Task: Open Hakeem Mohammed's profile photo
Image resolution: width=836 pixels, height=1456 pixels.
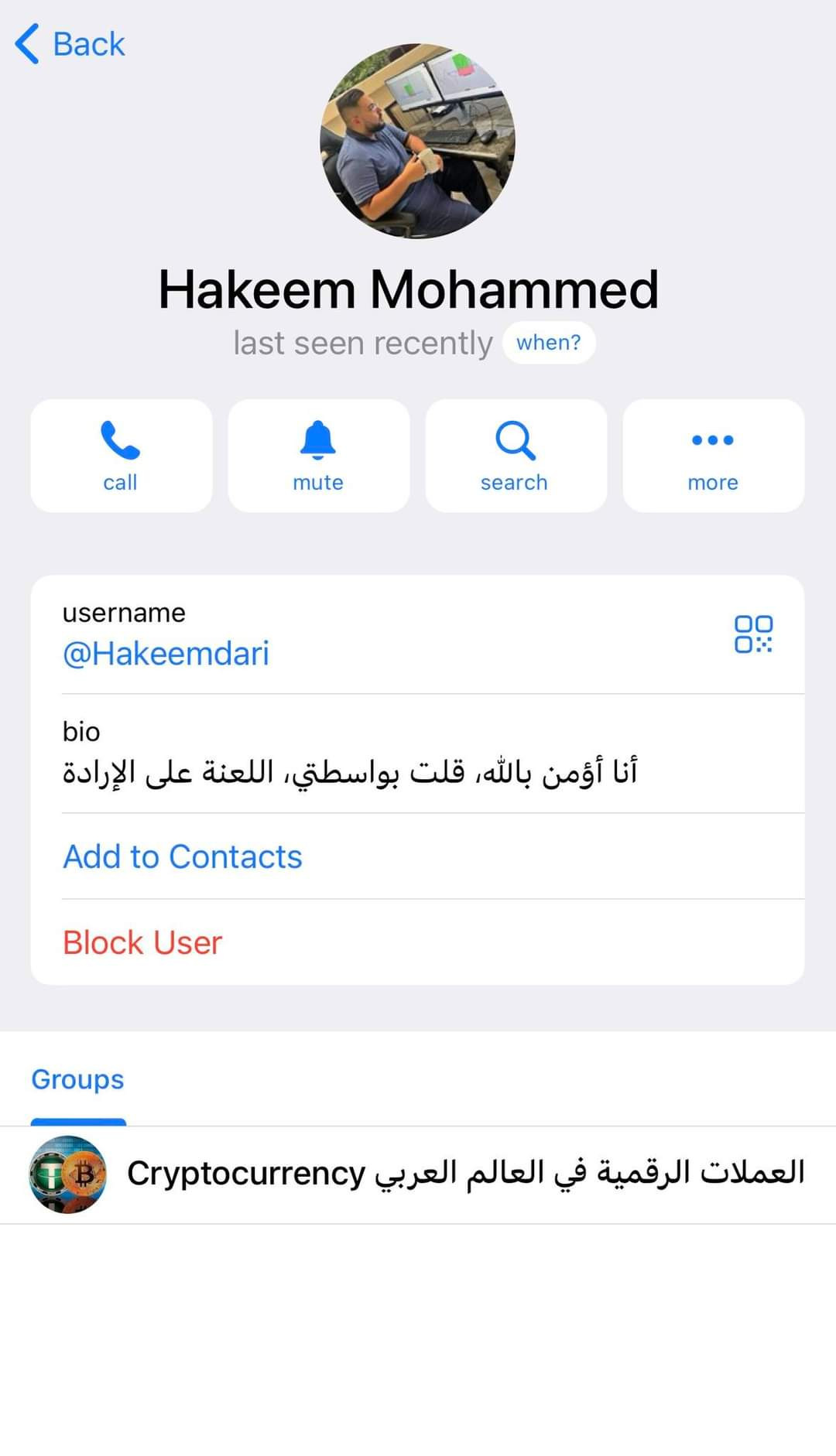Action: 417,141
